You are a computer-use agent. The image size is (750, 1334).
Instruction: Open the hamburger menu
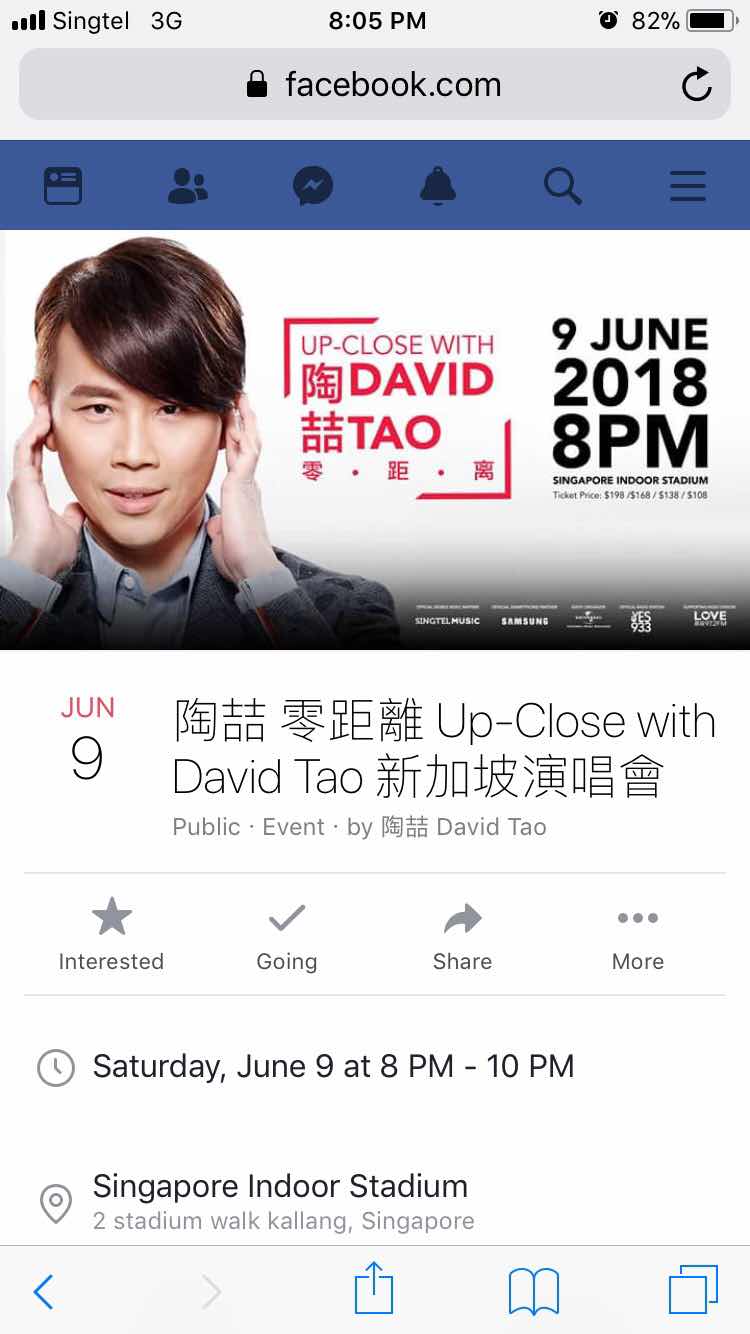coord(688,186)
